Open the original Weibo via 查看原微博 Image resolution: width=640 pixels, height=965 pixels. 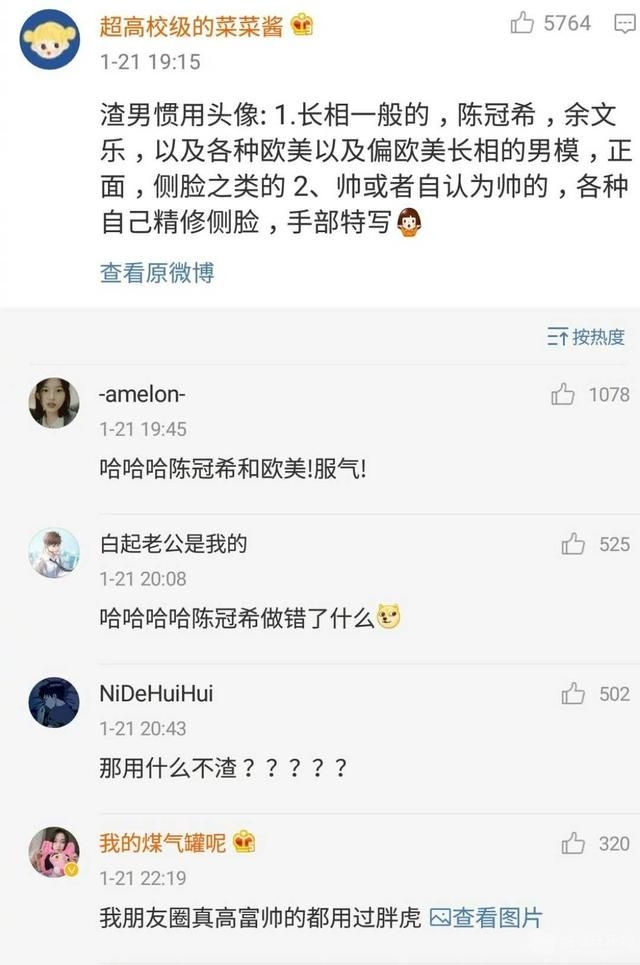click(157, 272)
